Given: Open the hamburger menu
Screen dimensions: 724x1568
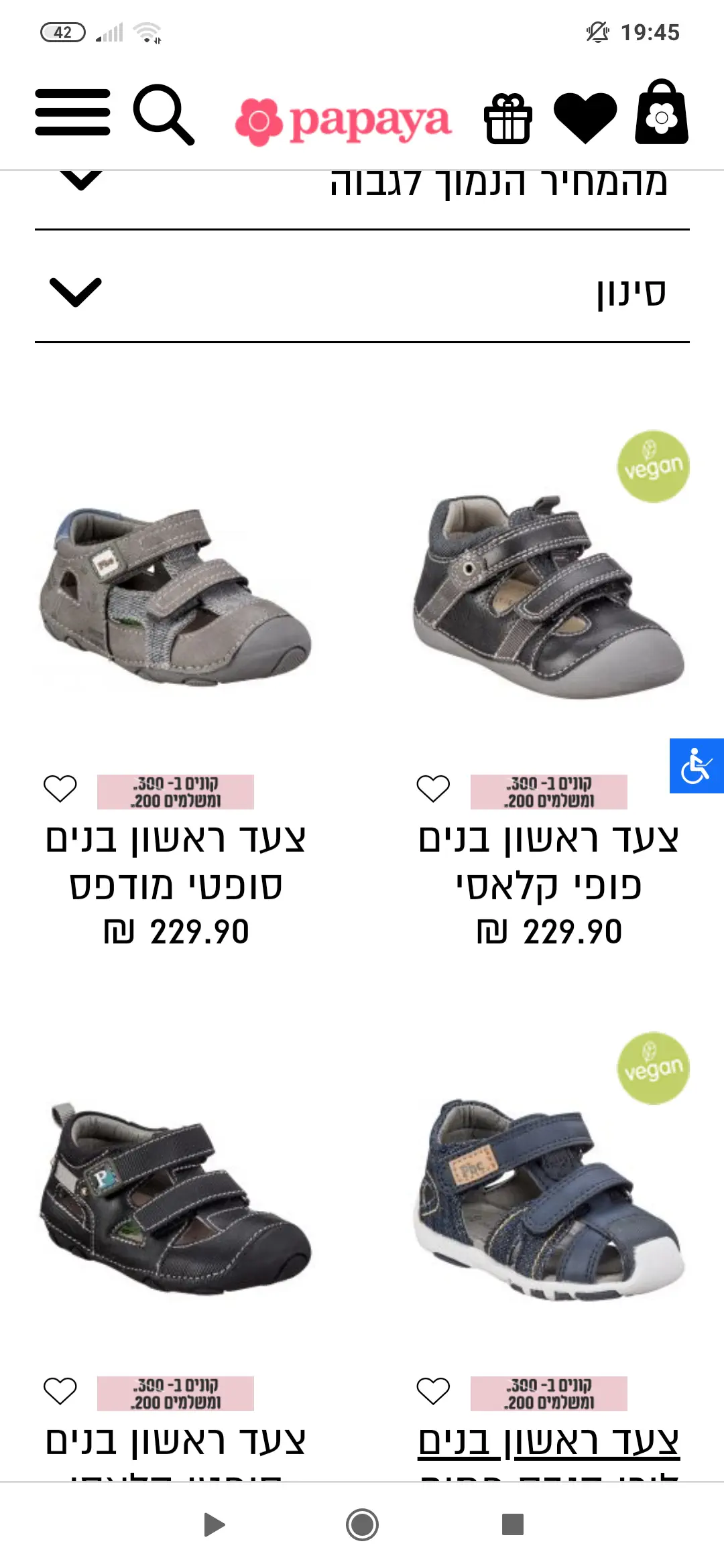Looking at the screenshot, I should tap(72, 113).
